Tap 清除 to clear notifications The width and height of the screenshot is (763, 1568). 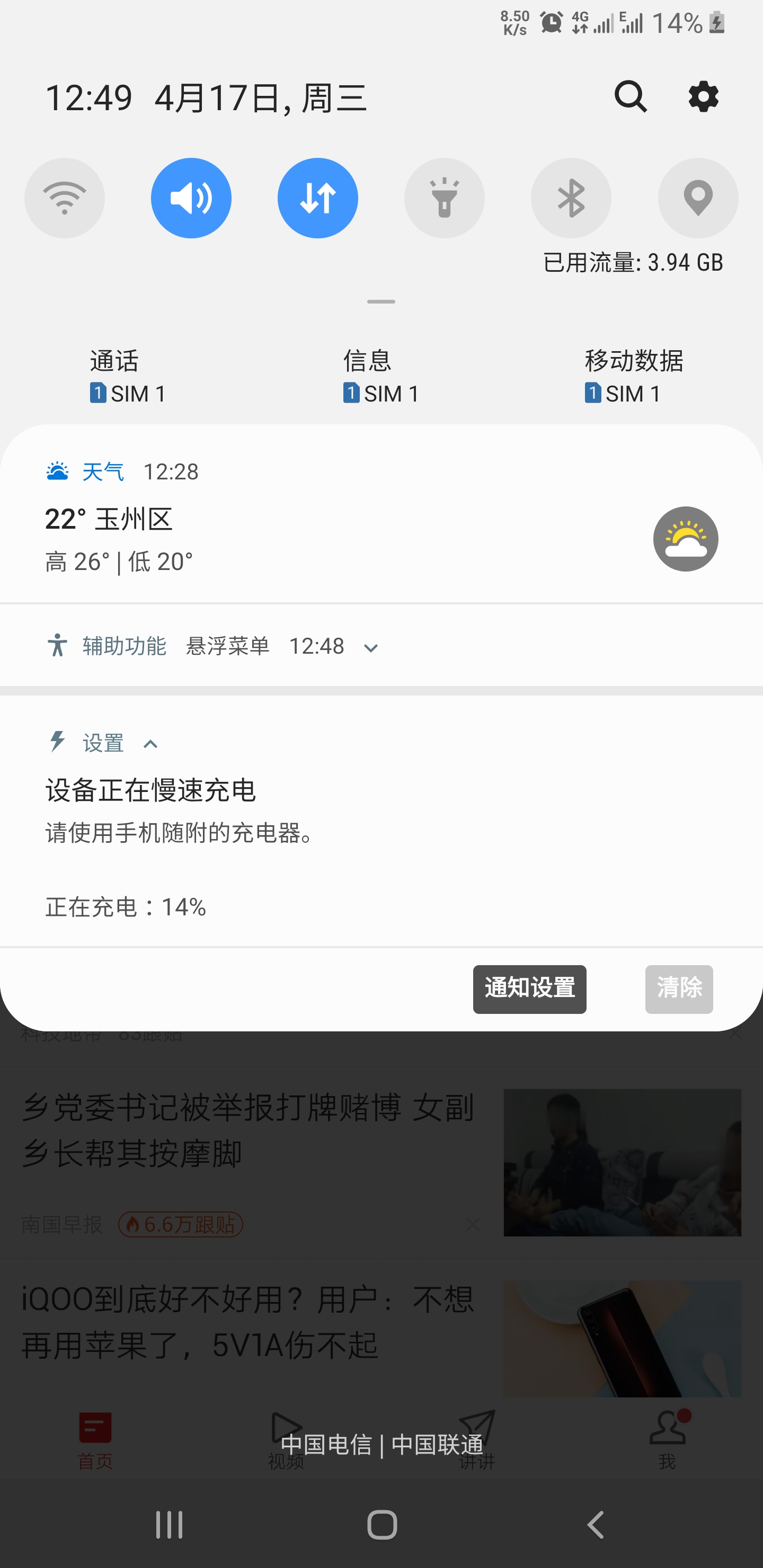(678, 989)
